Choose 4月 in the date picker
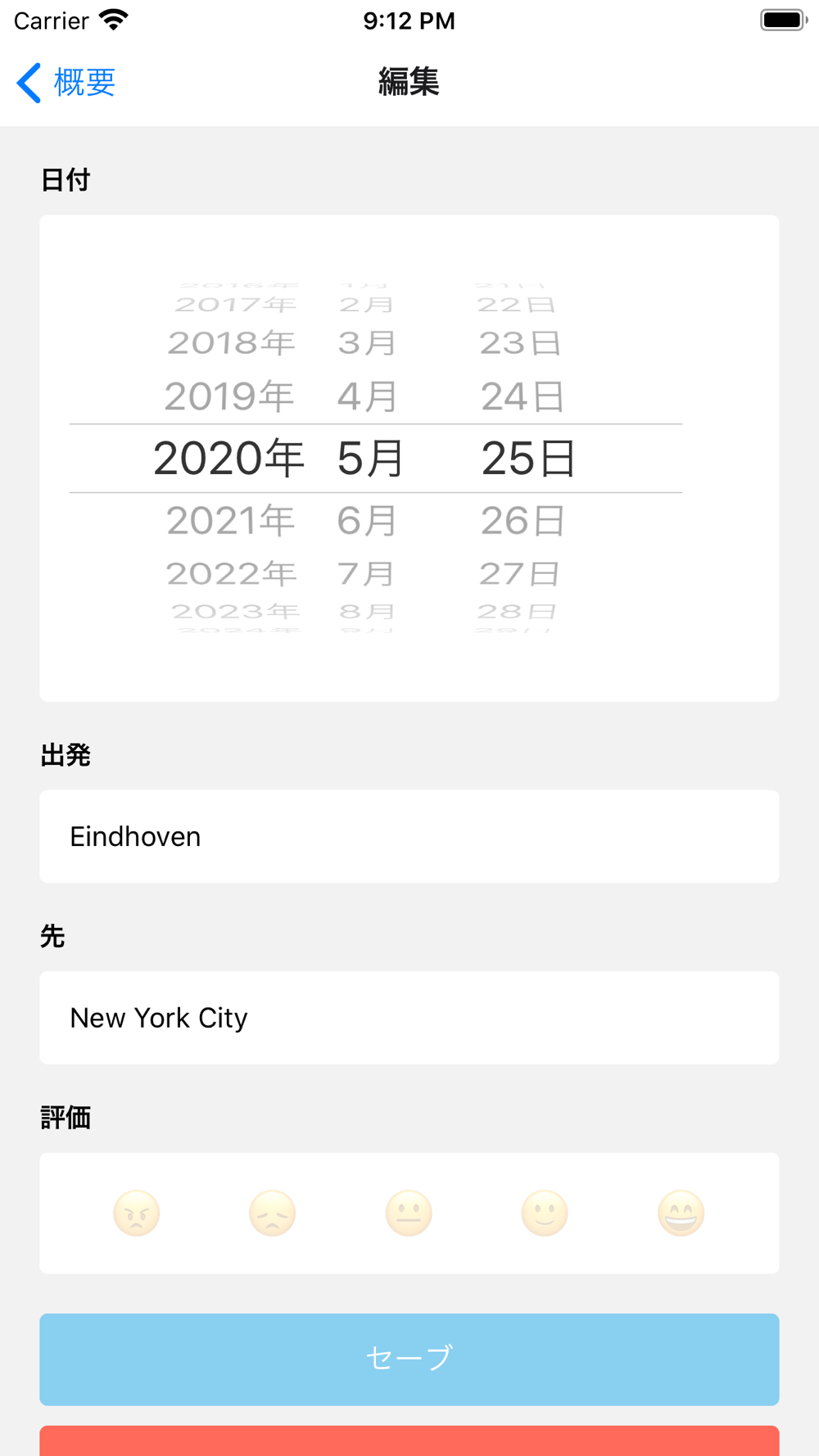819x1456 pixels. click(367, 396)
